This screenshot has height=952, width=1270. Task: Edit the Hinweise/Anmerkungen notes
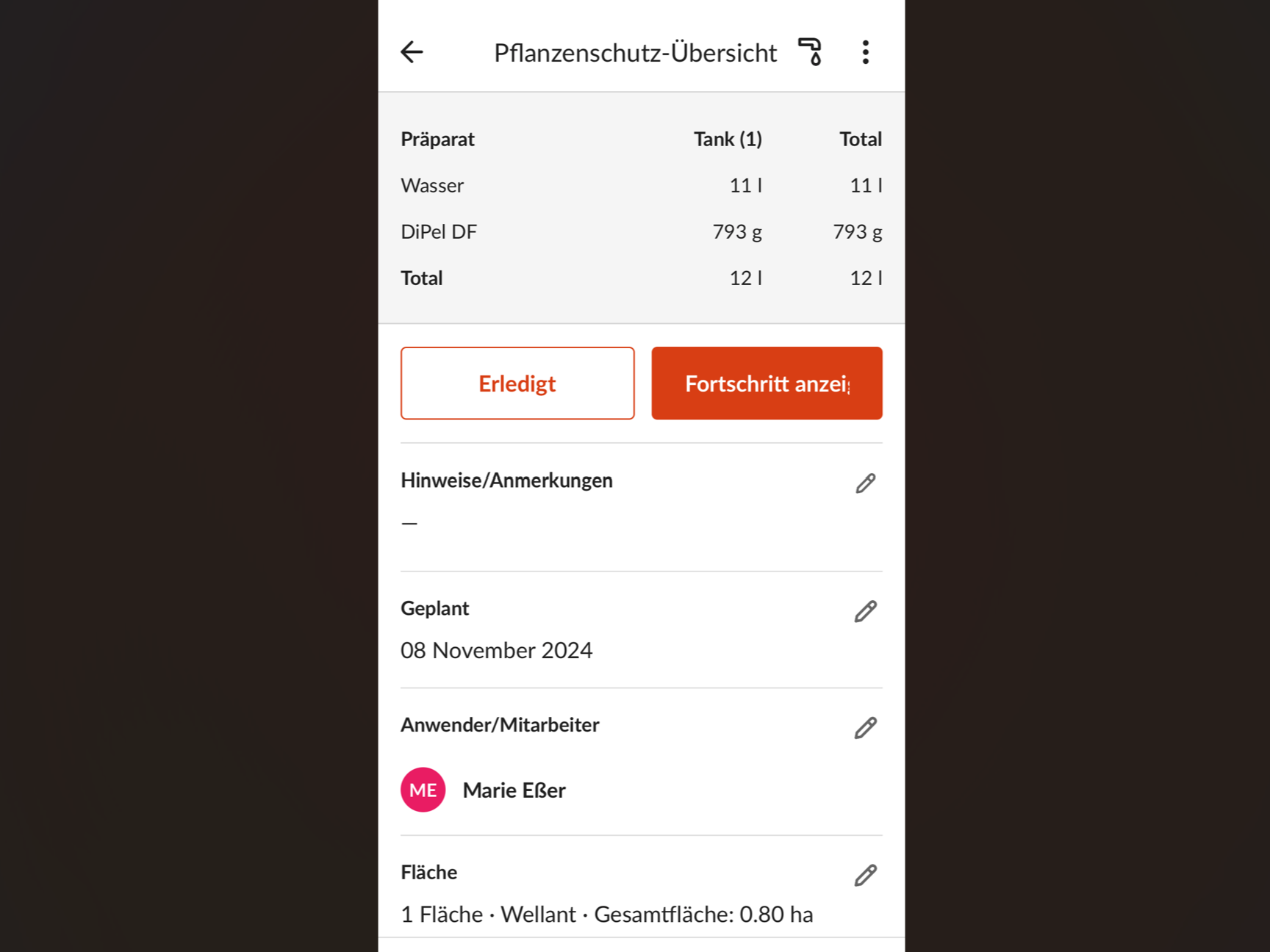tap(865, 483)
